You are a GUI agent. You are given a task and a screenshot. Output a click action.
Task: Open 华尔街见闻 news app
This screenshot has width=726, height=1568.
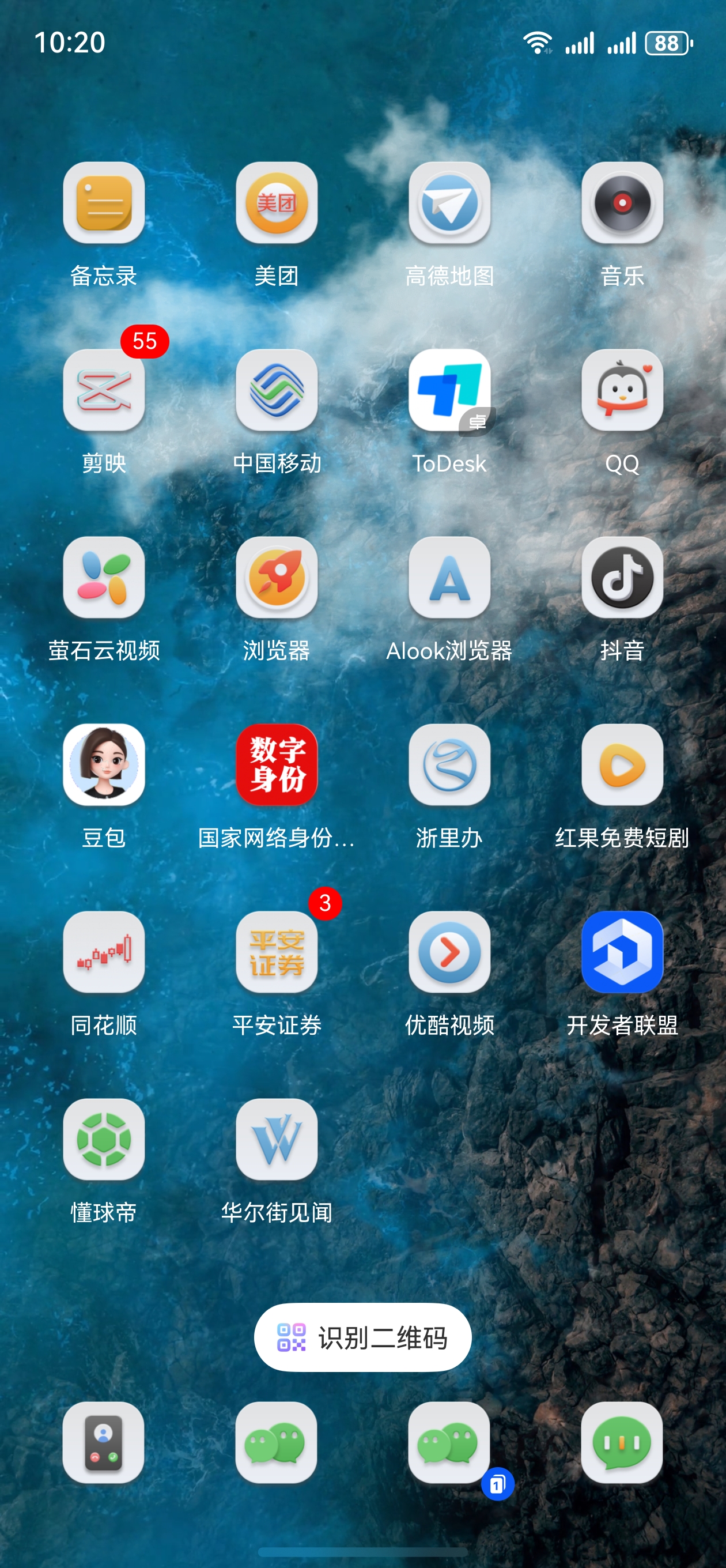pos(276,1140)
